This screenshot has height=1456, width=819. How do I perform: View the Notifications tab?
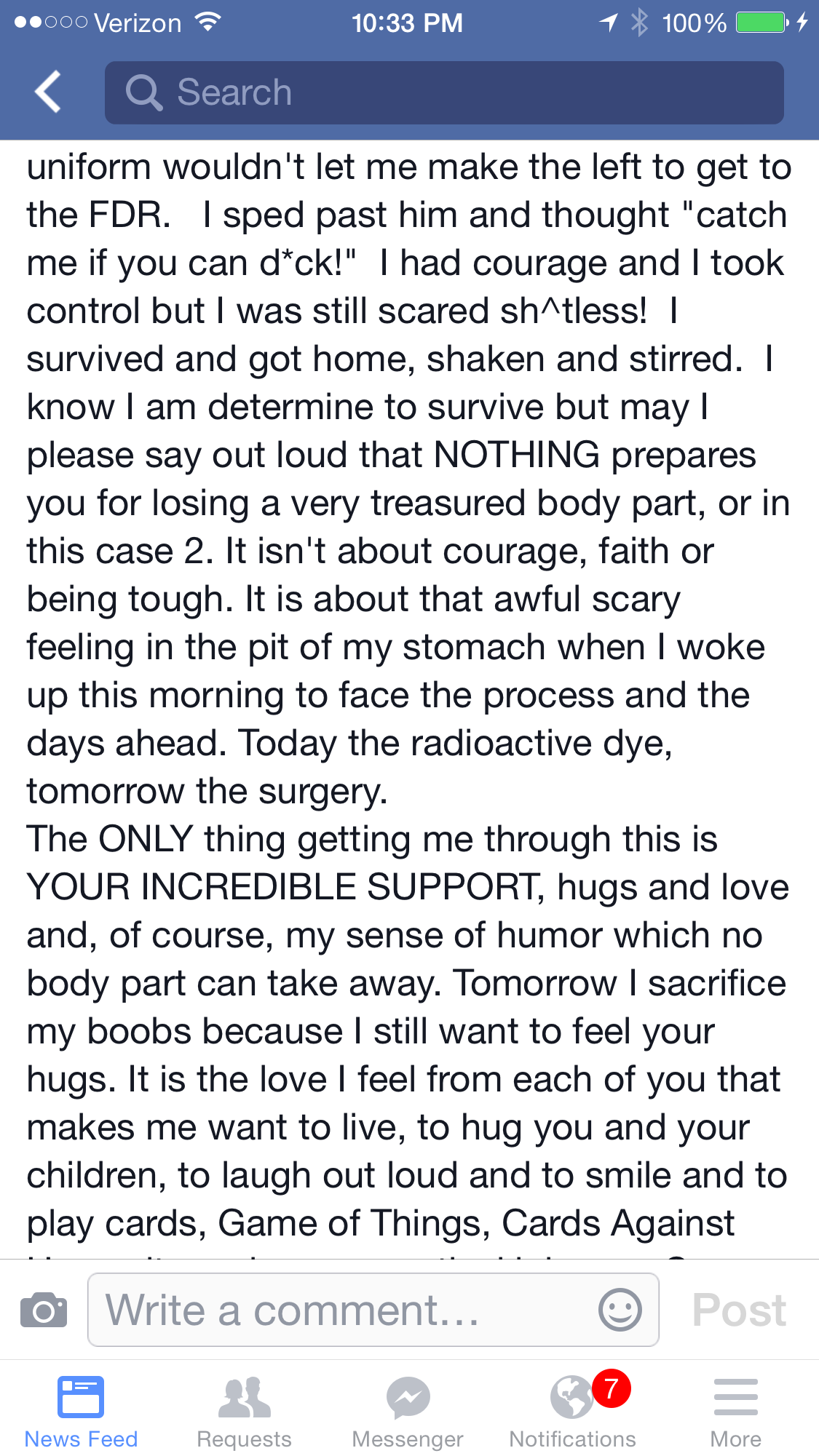[573, 1412]
